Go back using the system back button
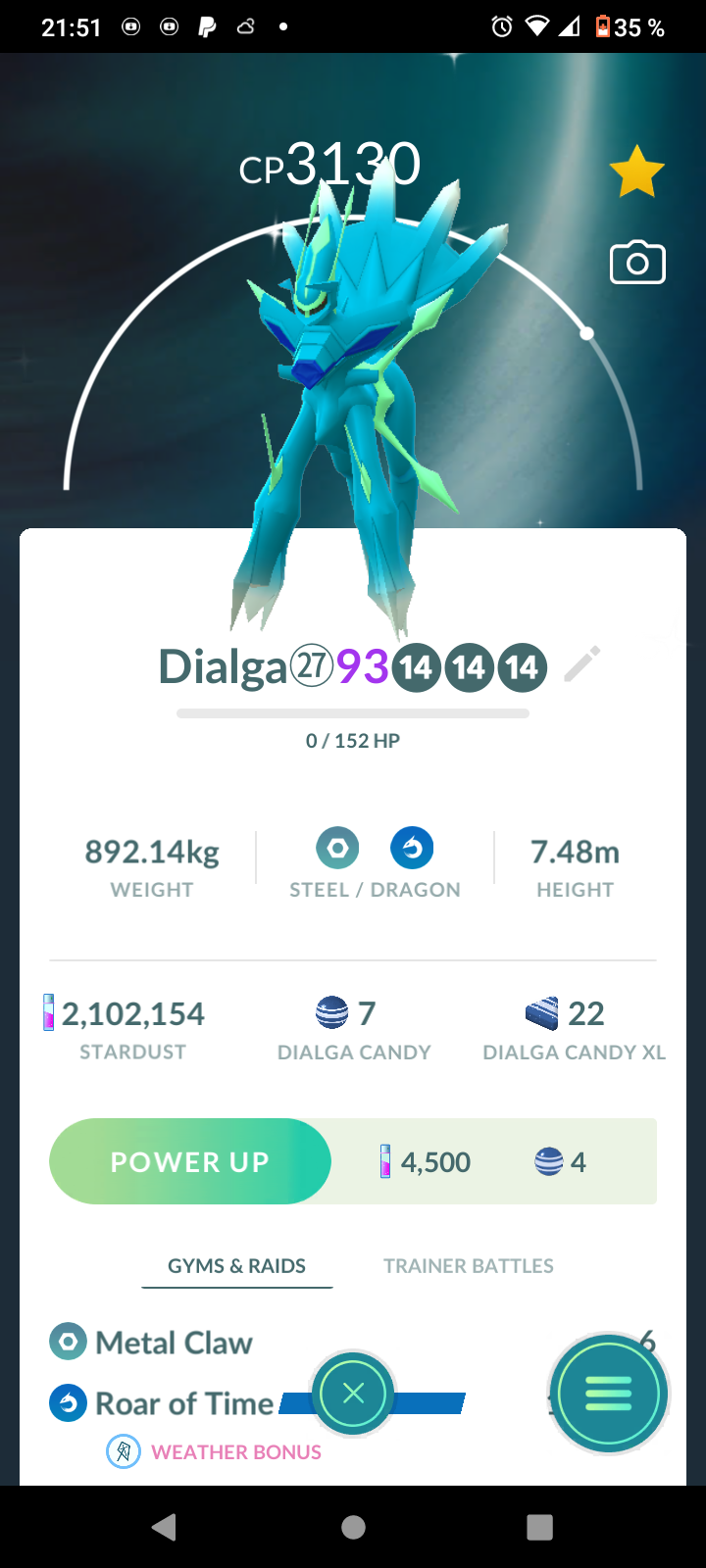The image size is (706, 1568). tap(164, 1527)
